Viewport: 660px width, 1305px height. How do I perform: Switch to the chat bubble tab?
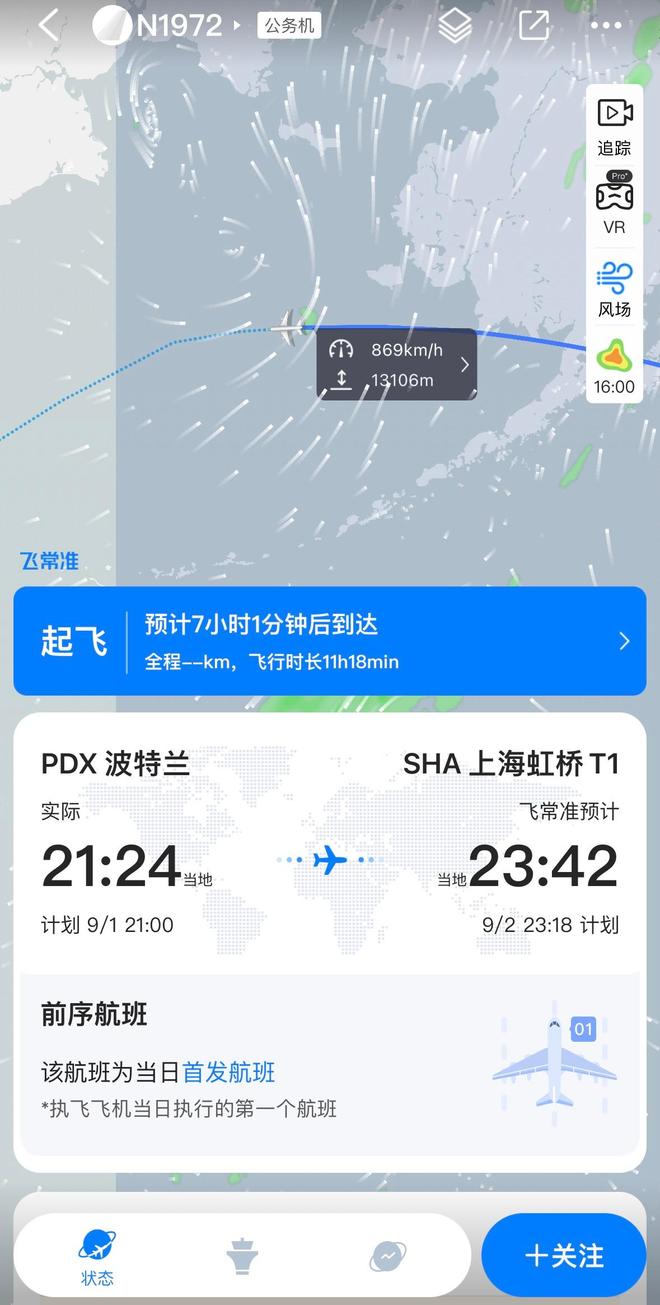(387, 1256)
